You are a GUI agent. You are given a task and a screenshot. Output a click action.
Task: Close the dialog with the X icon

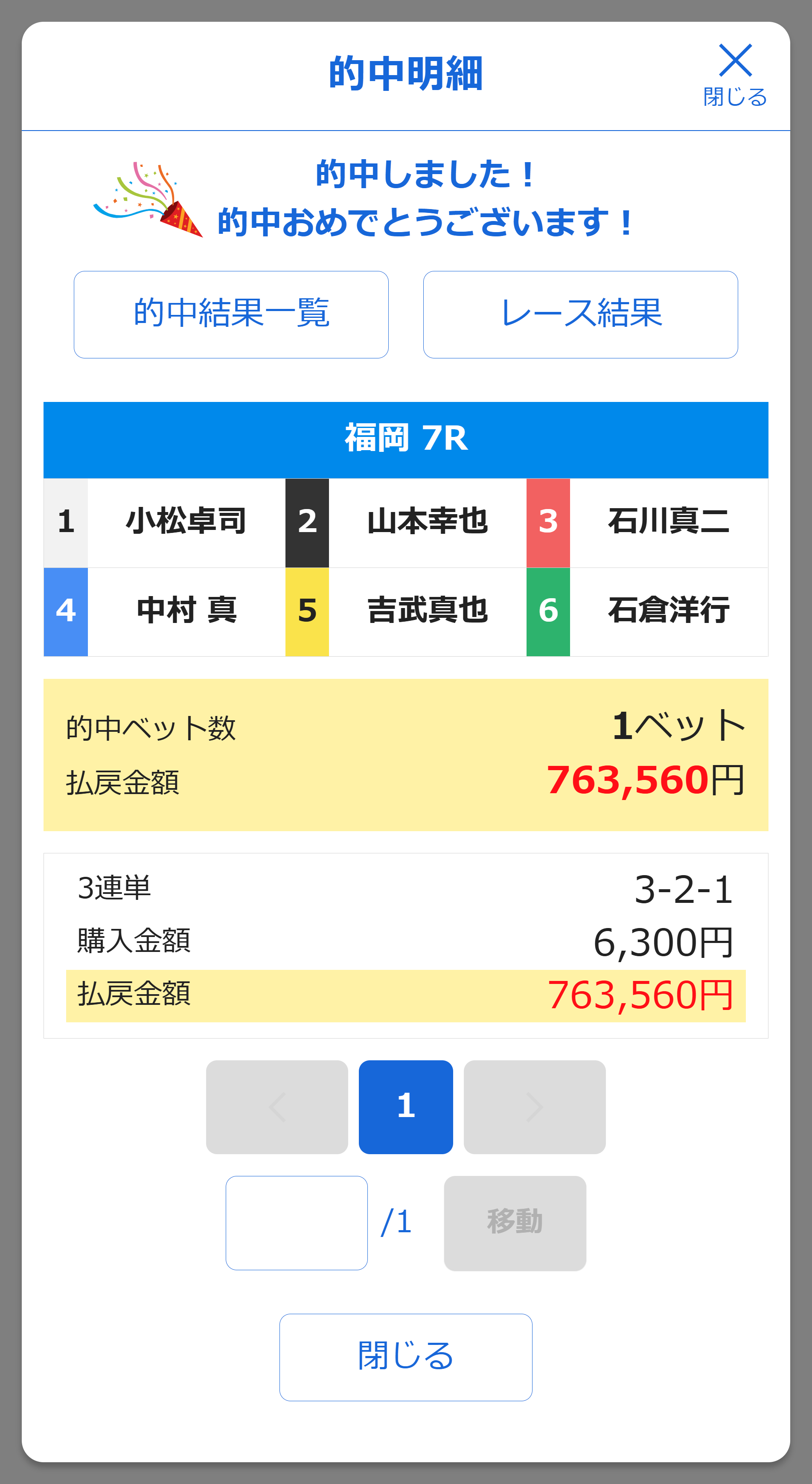click(x=735, y=75)
